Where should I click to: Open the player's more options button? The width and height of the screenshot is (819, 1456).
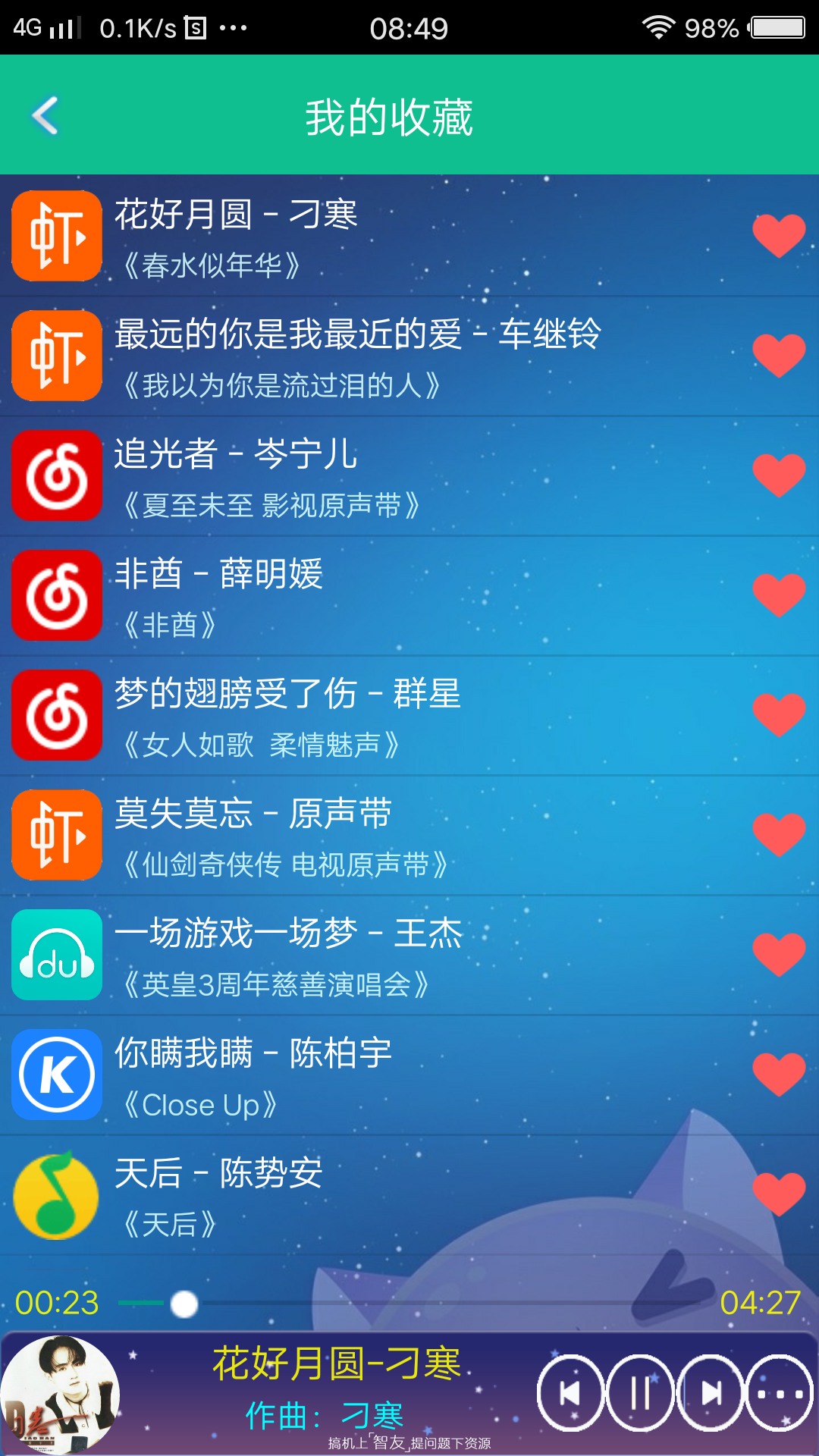[780, 1393]
